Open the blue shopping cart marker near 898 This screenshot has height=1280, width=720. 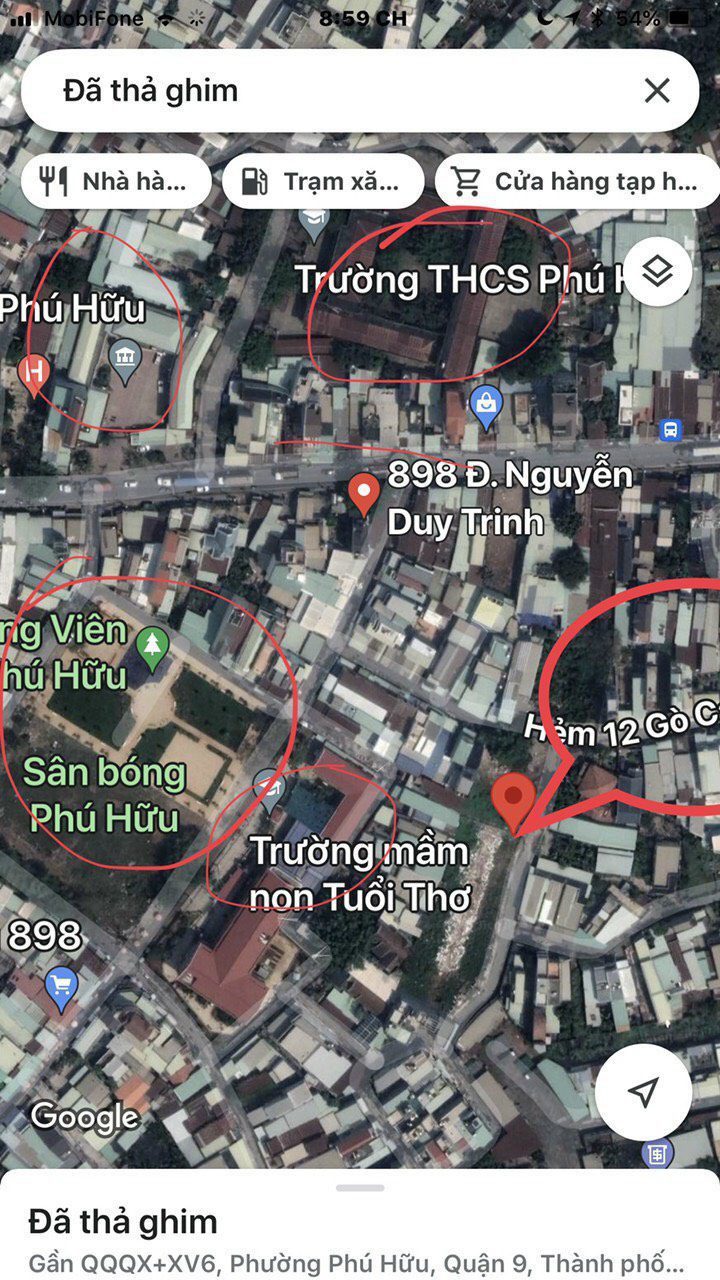point(62,988)
